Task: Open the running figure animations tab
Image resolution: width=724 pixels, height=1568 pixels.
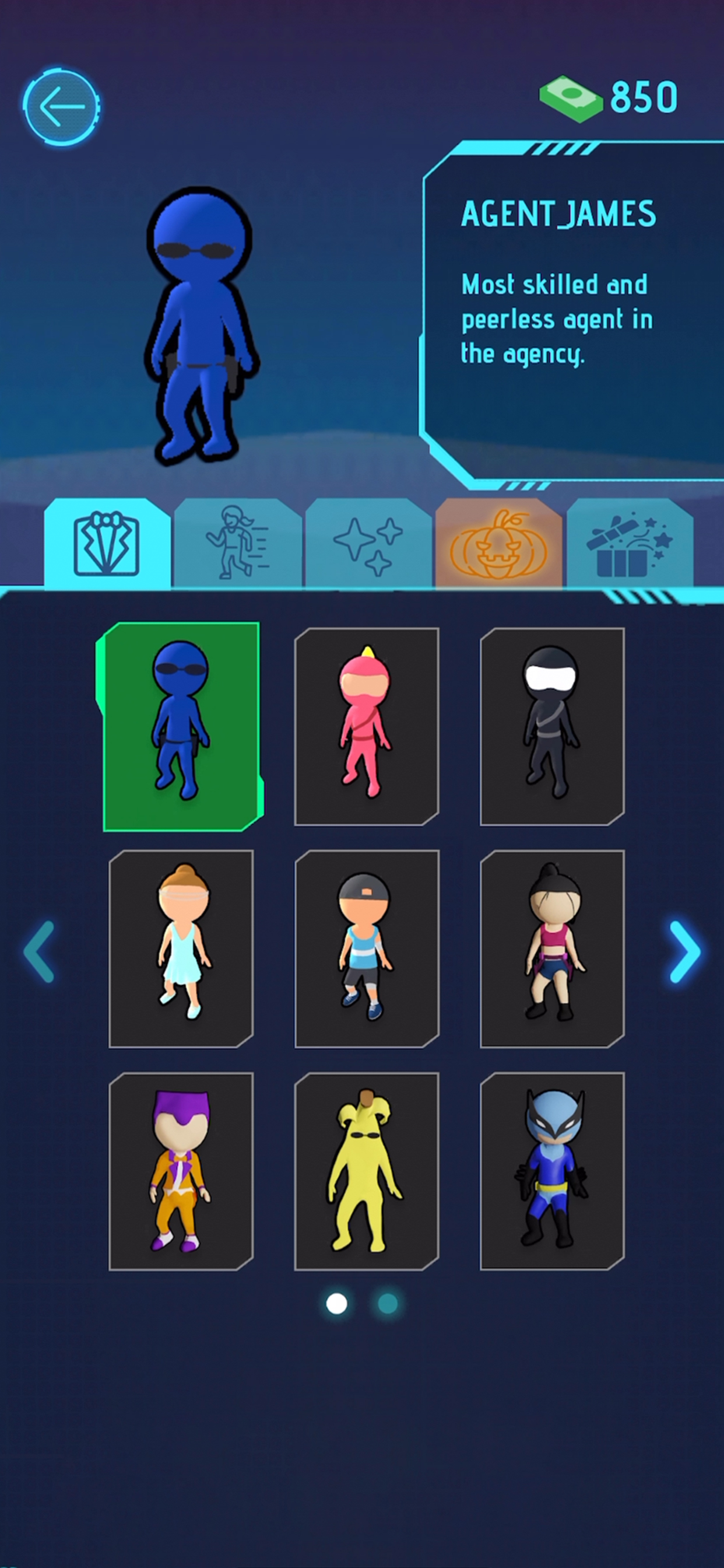Action: [238, 544]
